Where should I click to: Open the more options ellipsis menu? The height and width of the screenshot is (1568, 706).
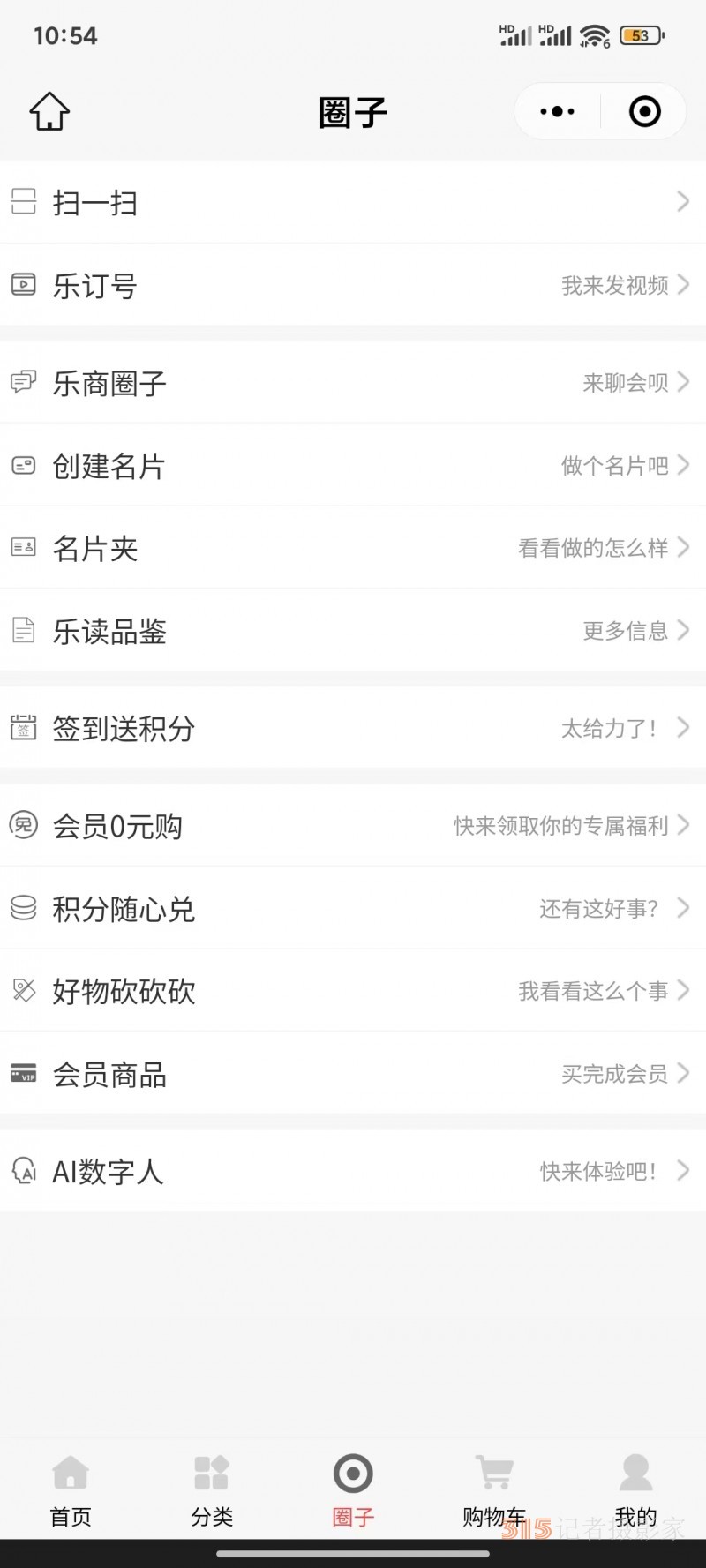click(x=556, y=111)
